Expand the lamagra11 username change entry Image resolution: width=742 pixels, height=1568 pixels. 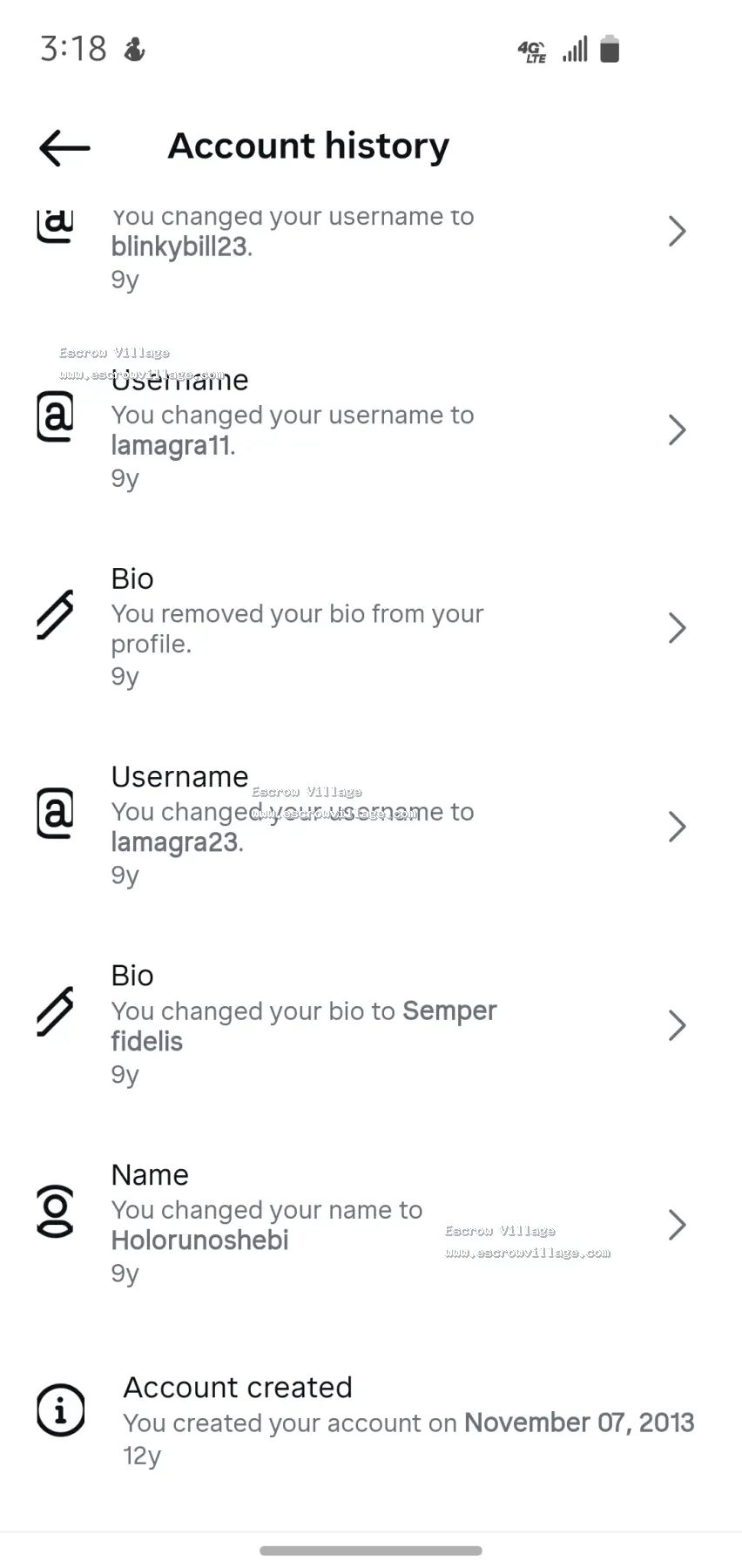pos(678,429)
